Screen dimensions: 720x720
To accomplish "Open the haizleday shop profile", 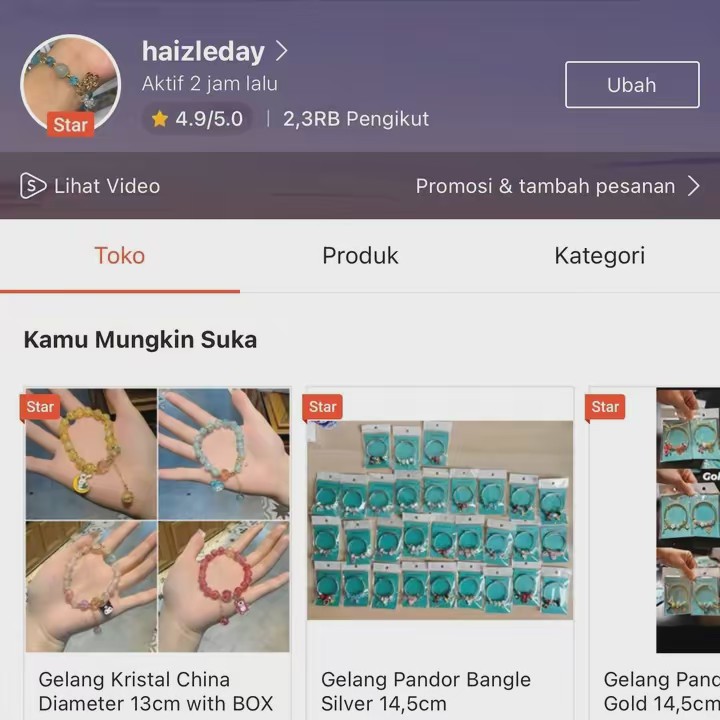I will [214, 52].
